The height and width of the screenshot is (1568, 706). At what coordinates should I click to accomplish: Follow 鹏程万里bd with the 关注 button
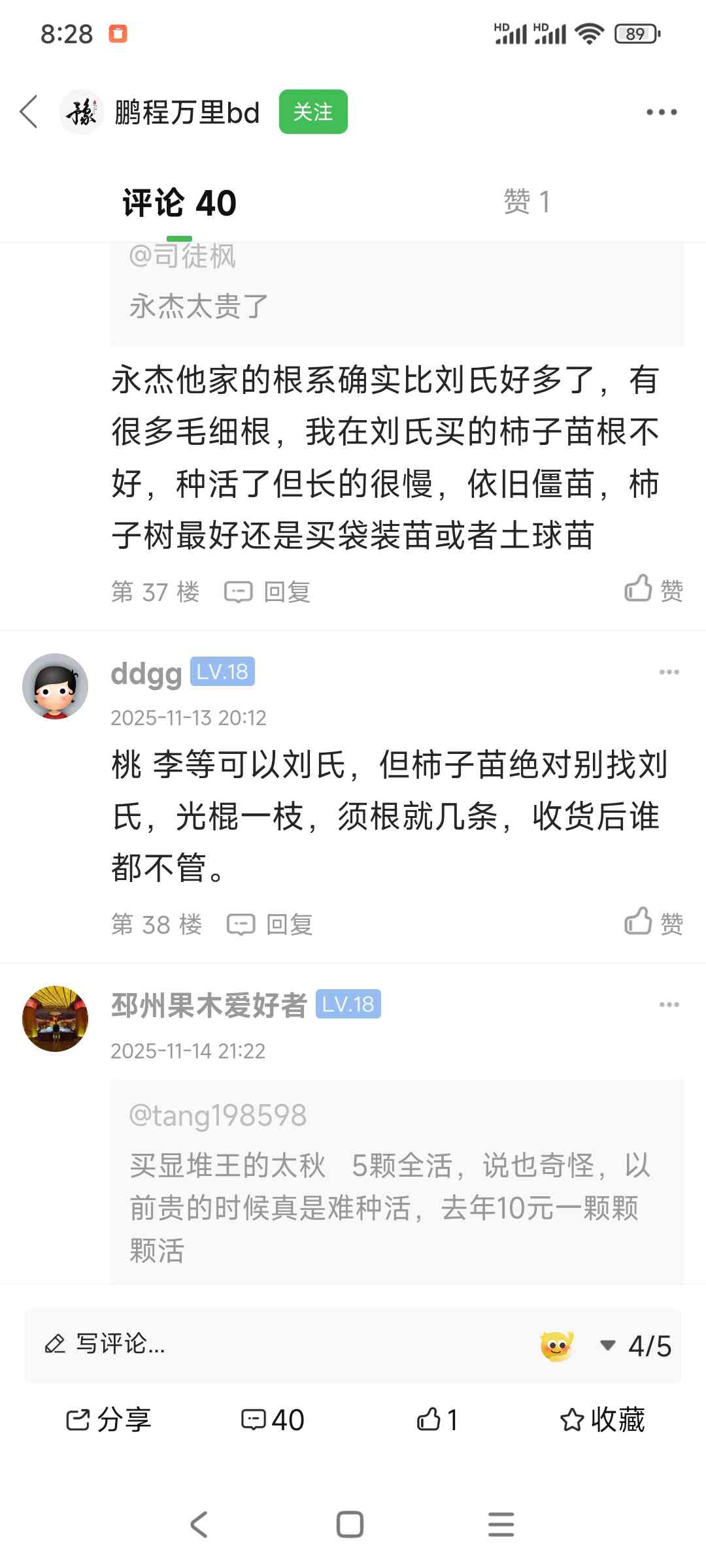click(313, 112)
